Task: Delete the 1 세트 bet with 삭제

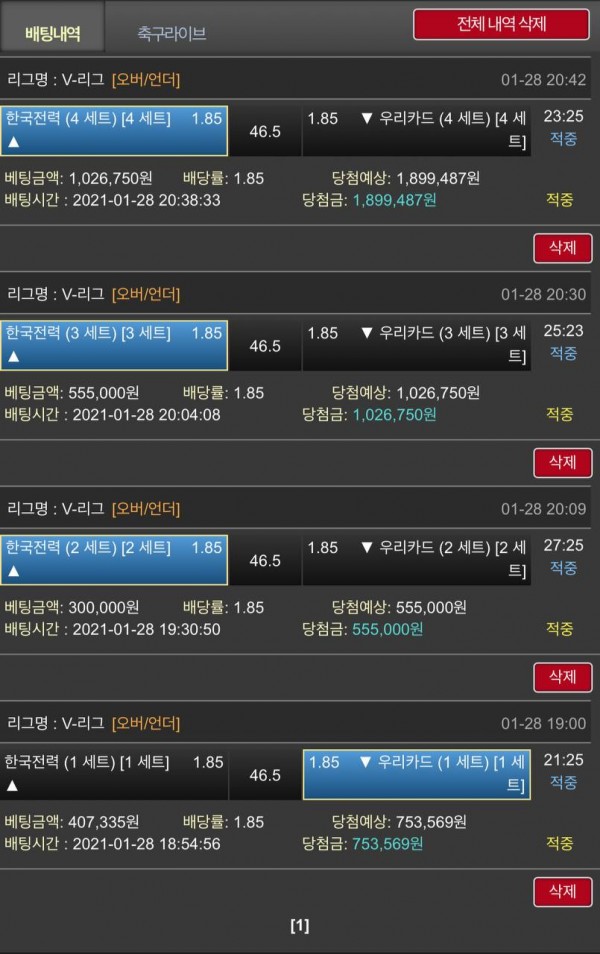Action: [563, 891]
